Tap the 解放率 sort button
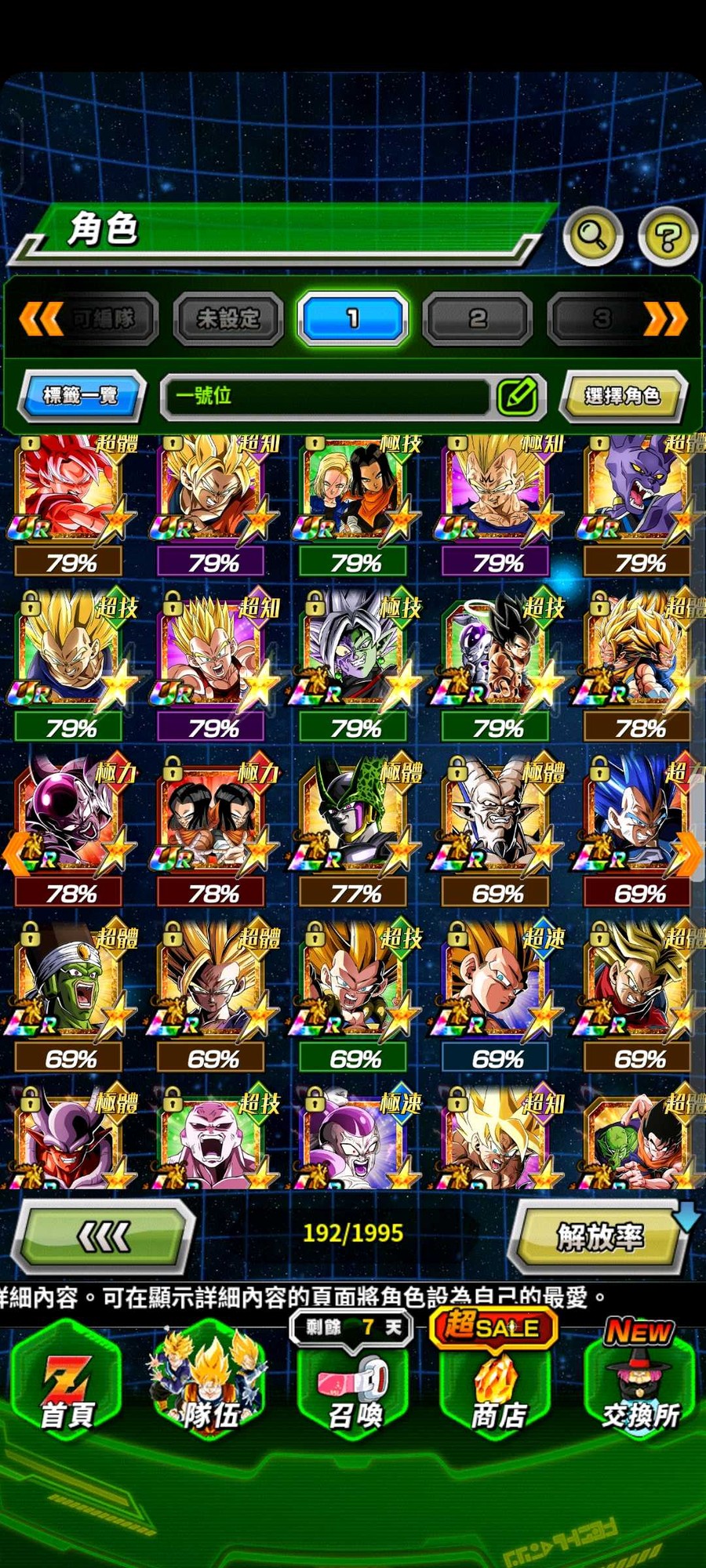The image size is (706, 1568). (x=599, y=1237)
